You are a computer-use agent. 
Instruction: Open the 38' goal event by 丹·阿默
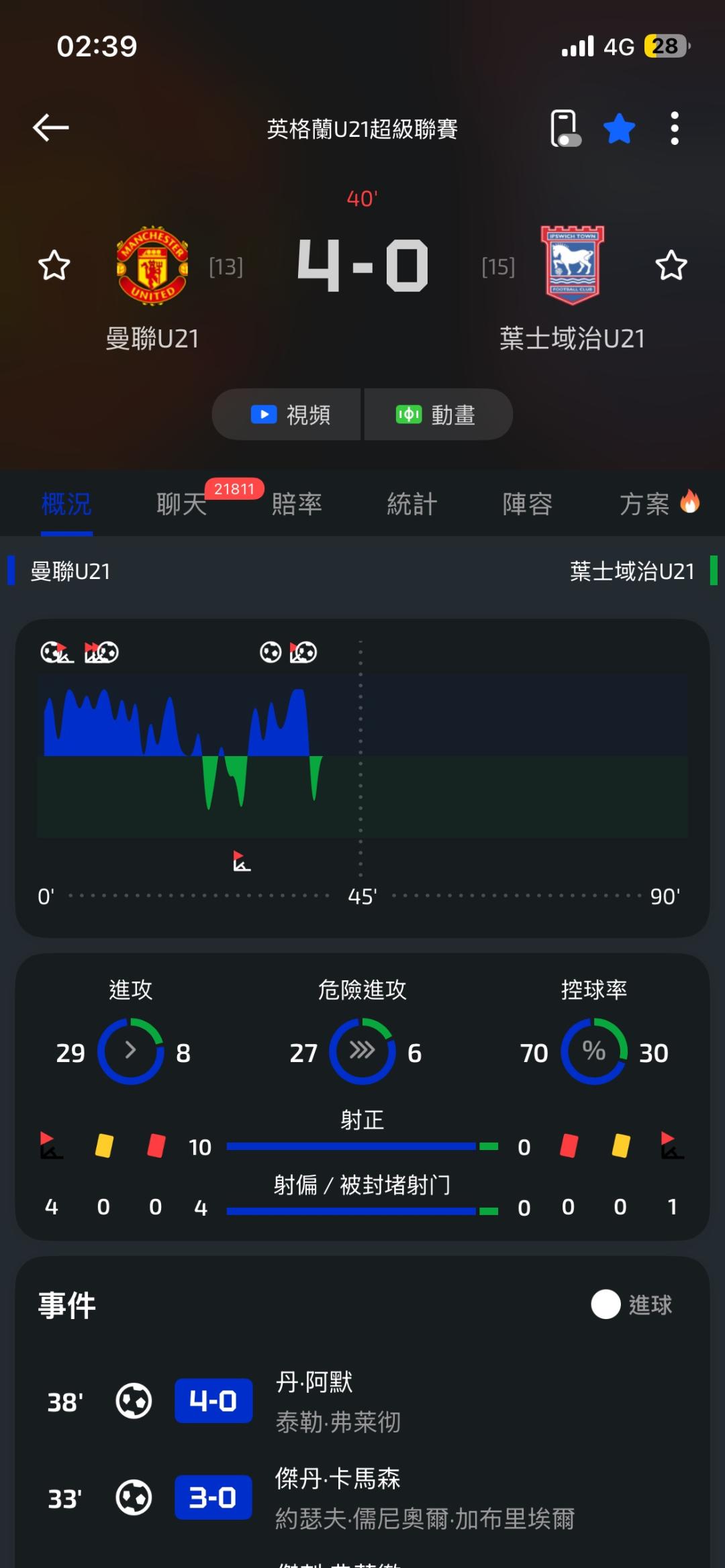click(362, 1401)
